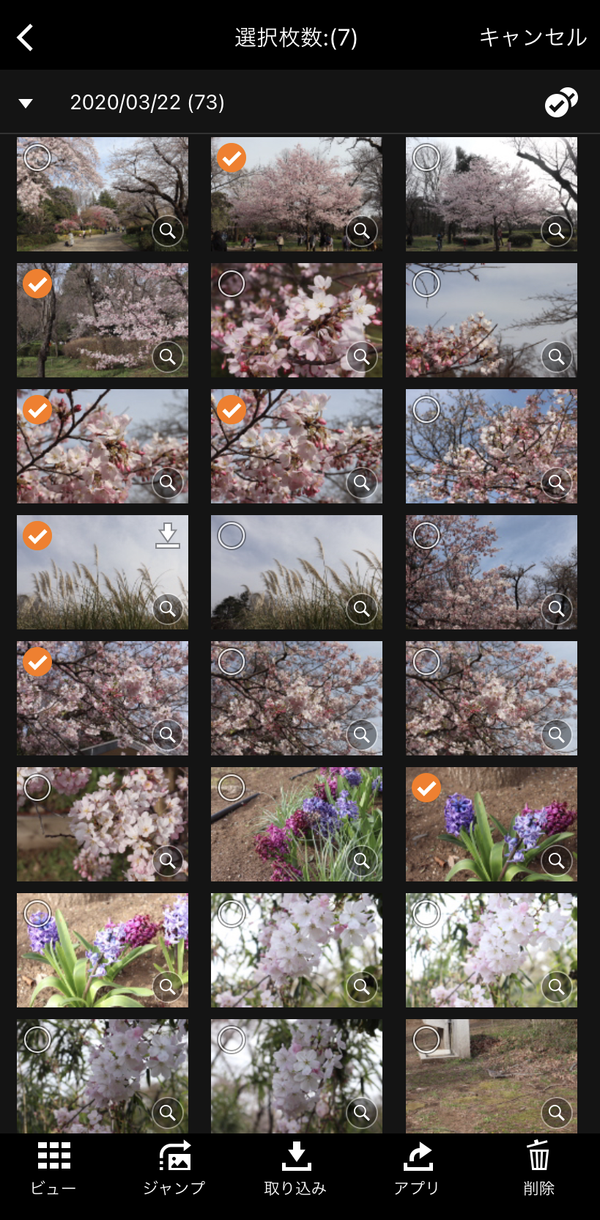Import selected photos with 取り込み
Image resolution: width=600 pixels, height=1220 pixels.
point(295,1168)
